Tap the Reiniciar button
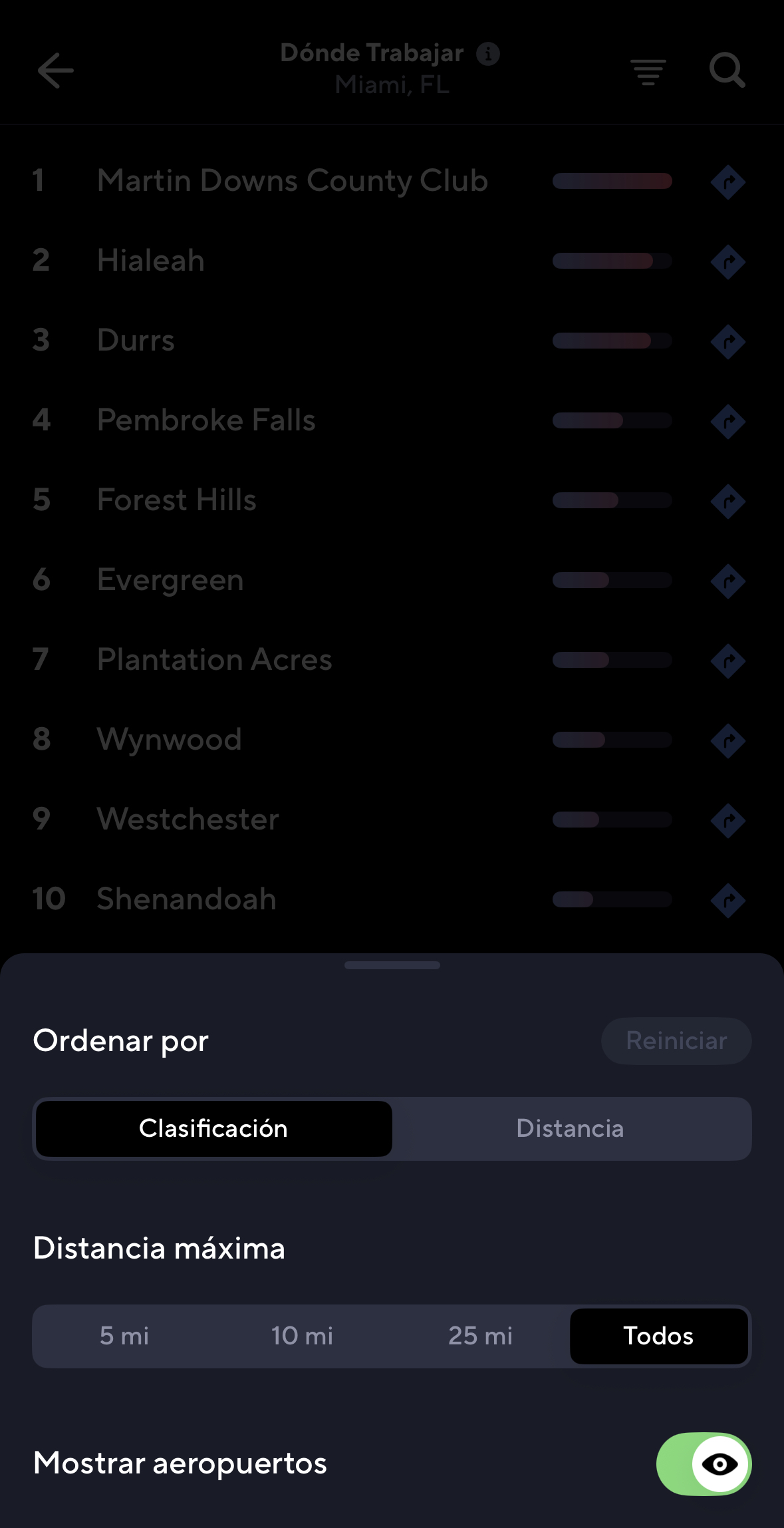784x1528 pixels. (676, 1040)
